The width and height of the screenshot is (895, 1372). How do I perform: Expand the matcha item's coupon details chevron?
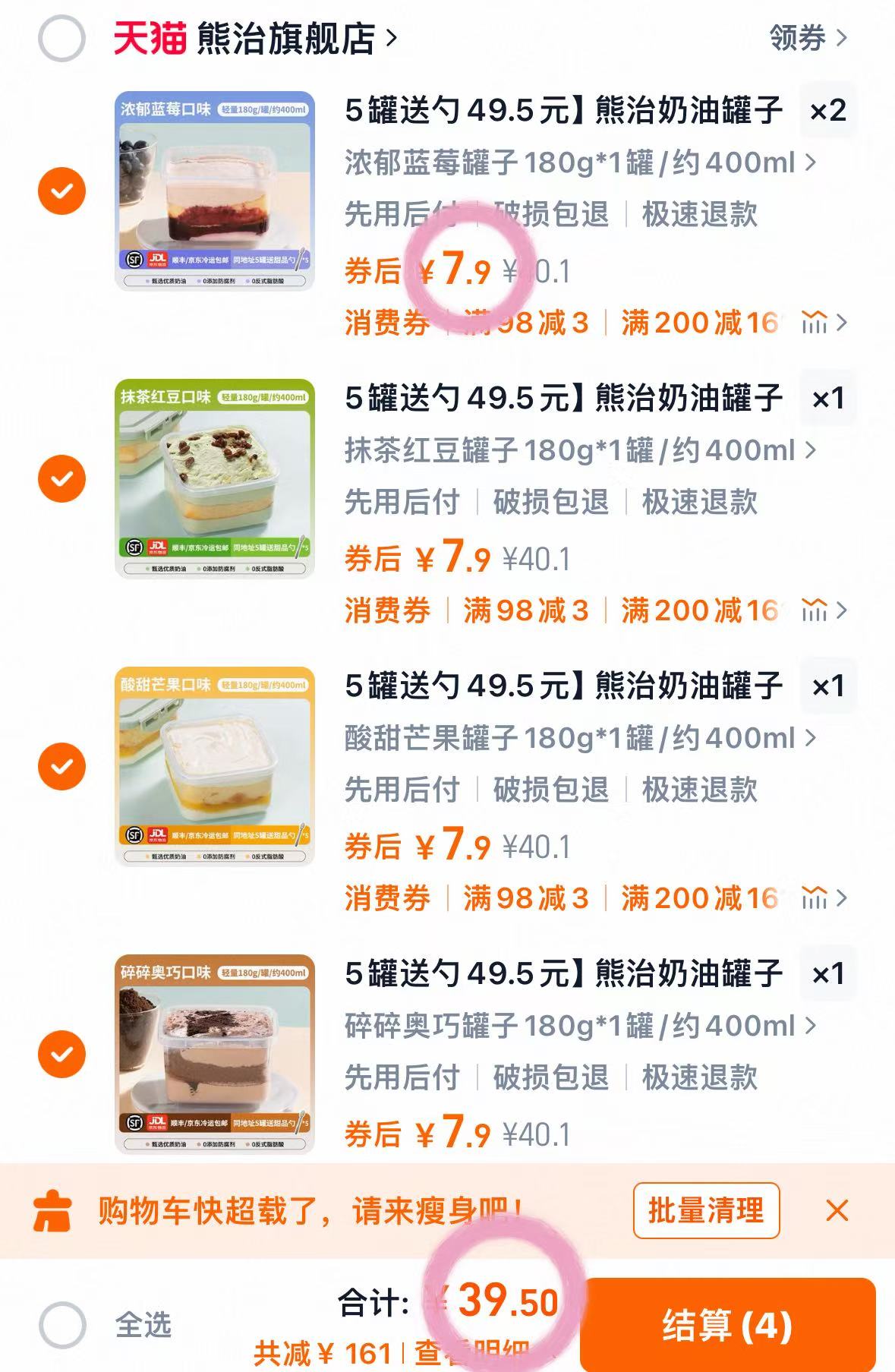(x=843, y=609)
